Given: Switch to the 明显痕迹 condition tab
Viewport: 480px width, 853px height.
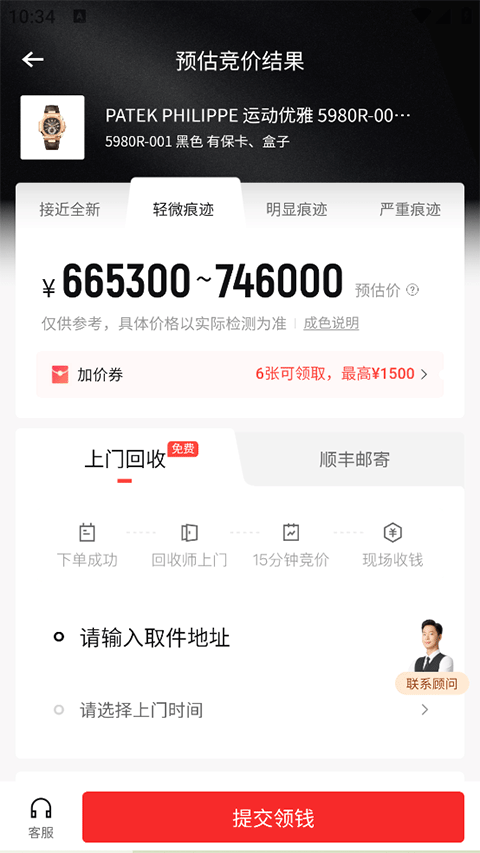Looking at the screenshot, I should pyautogui.click(x=297, y=209).
